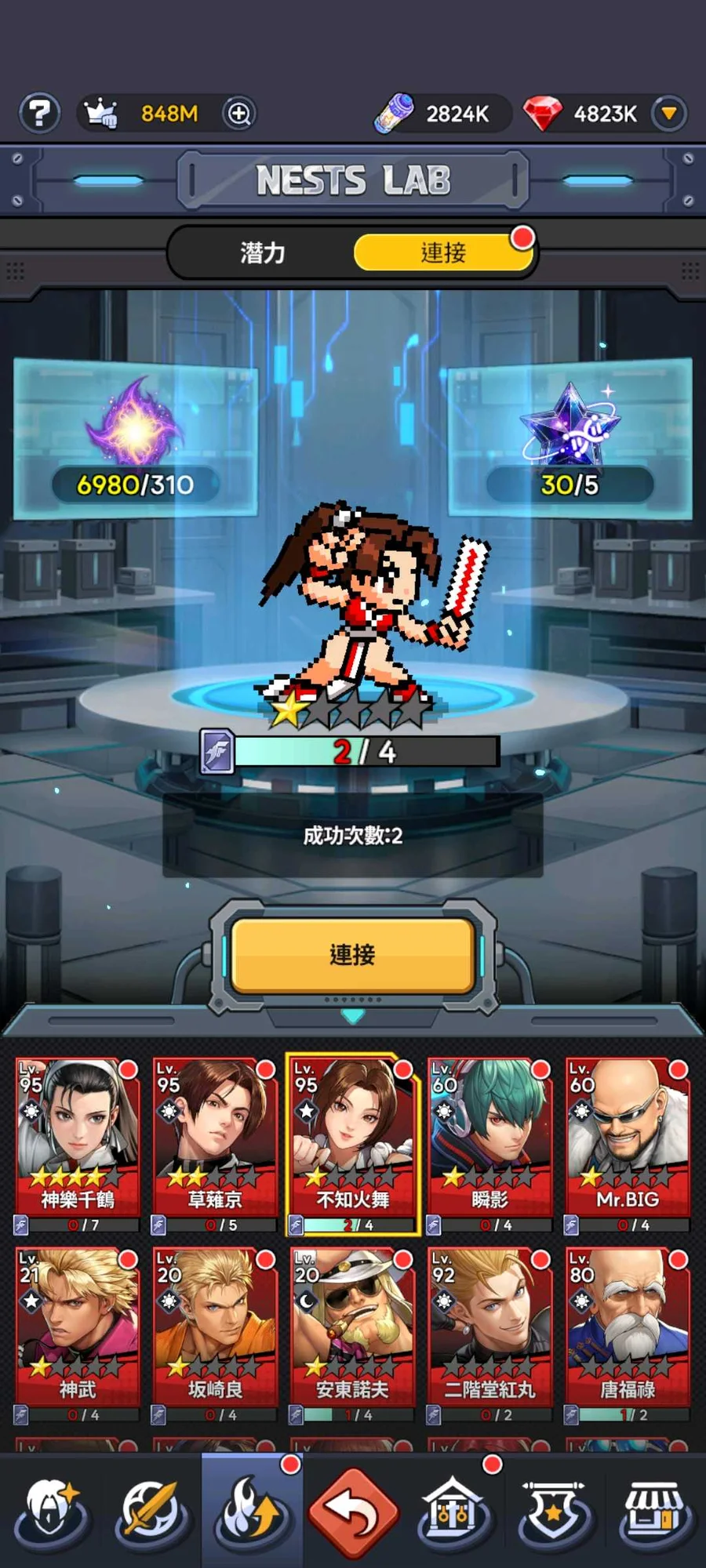Tap the red back arrow button
This screenshot has width=706, height=1568.
click(x=354, y=1512)
